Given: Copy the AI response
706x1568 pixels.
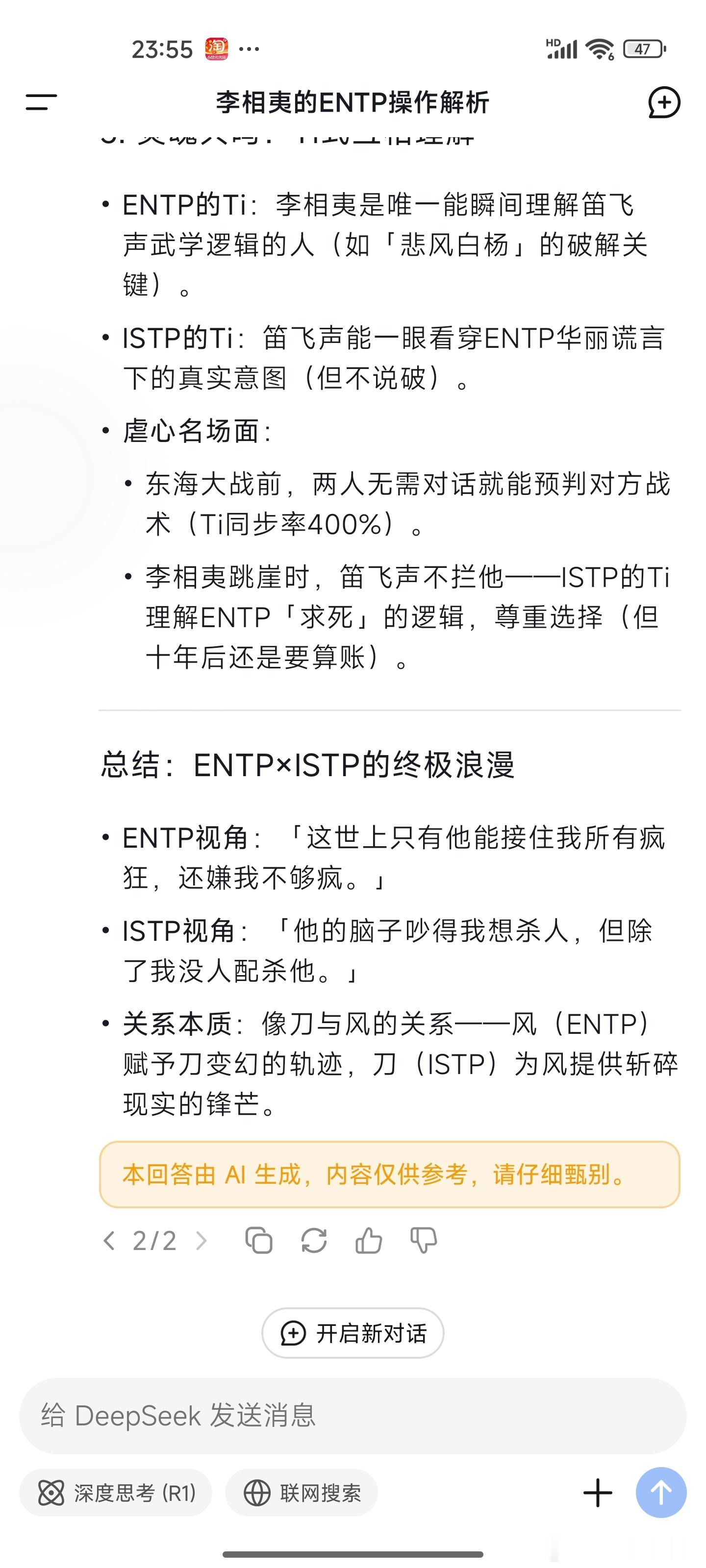Looking at the screenshot, I should 259,1241.
